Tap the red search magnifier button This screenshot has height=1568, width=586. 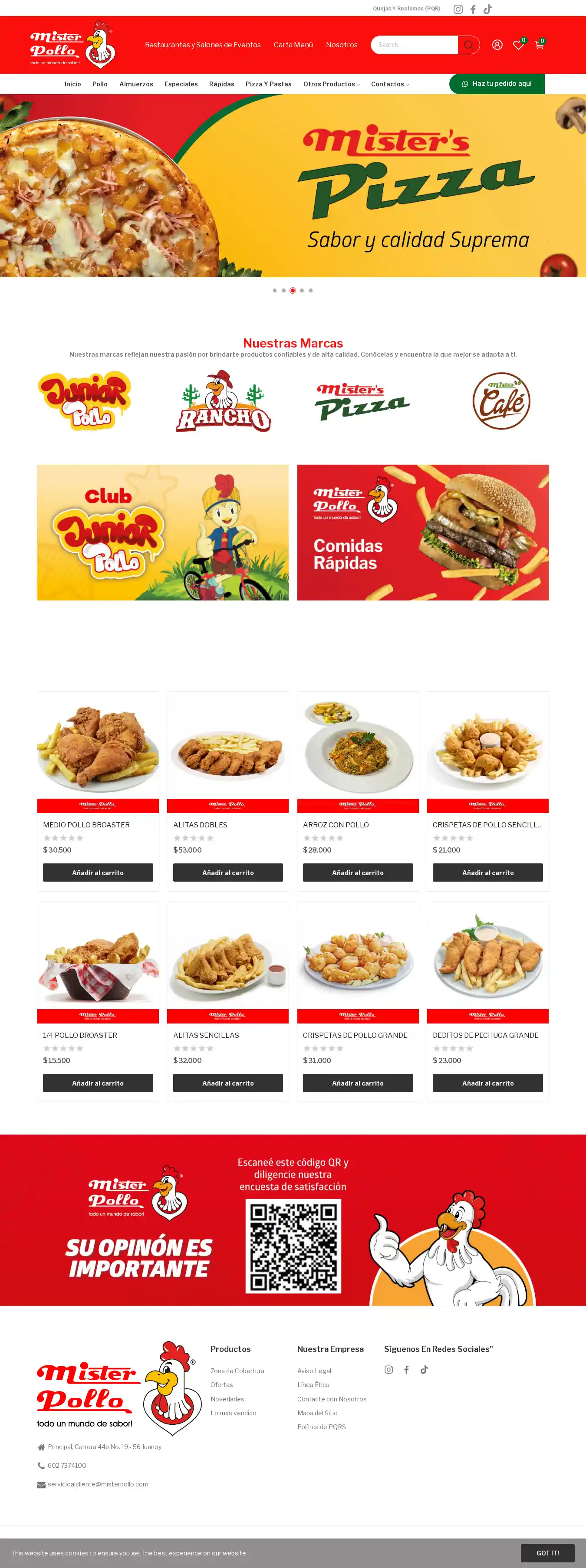coord(468,45)
